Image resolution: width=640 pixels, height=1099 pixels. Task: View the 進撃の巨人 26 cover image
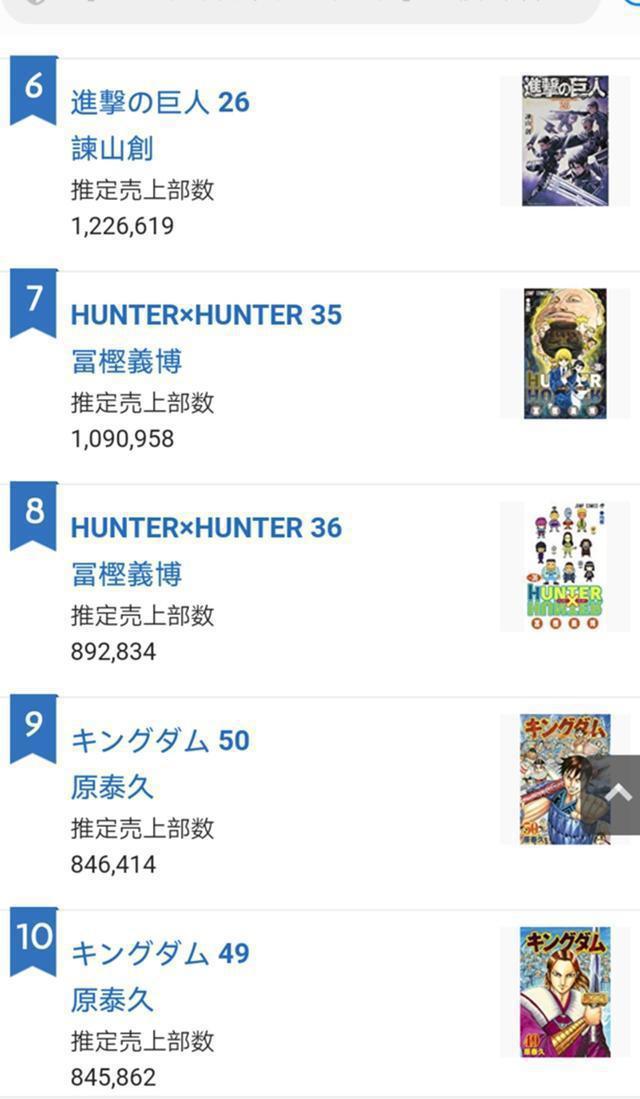tap(565, 141)
